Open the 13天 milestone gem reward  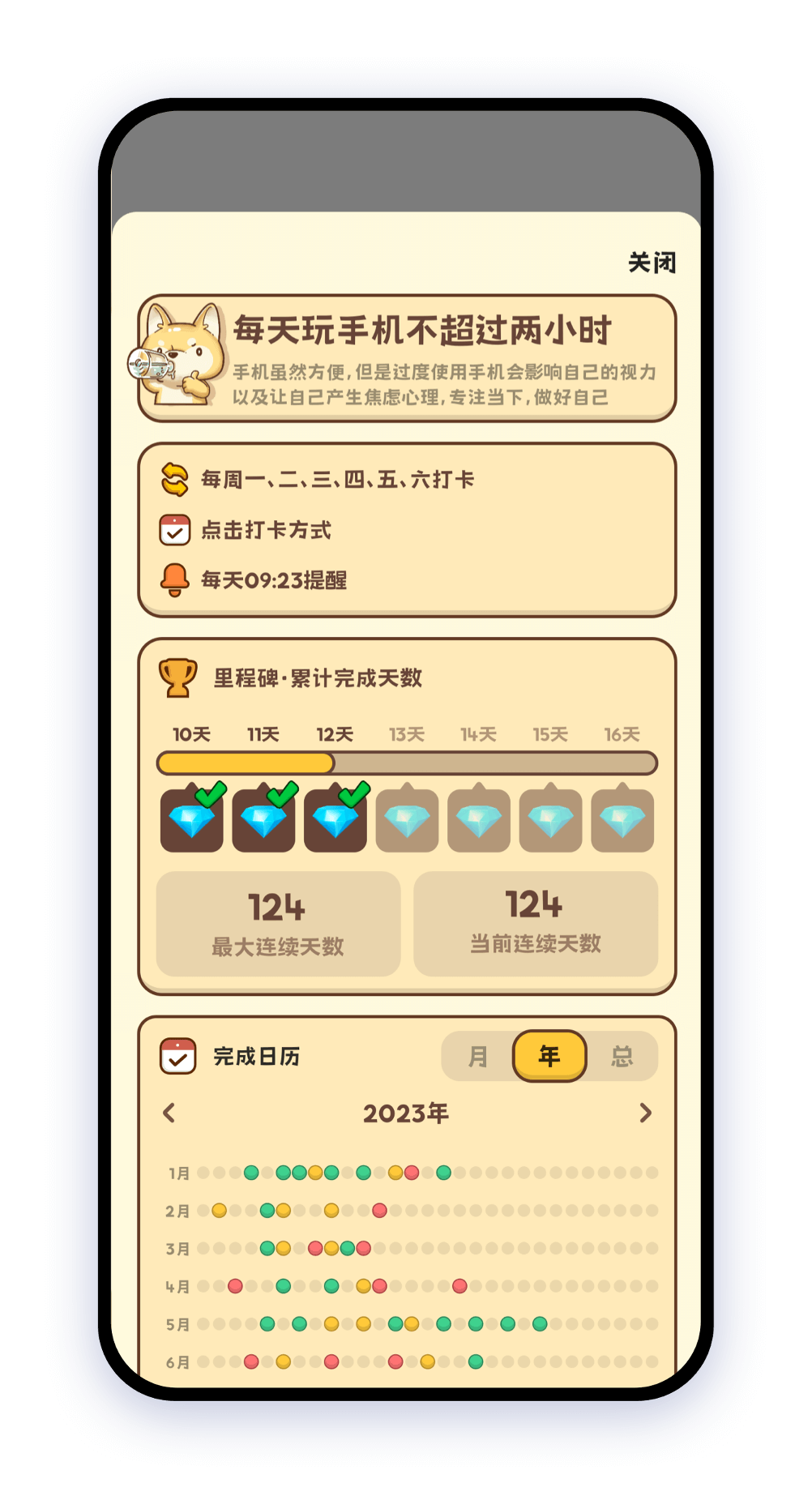coord(407,821)
